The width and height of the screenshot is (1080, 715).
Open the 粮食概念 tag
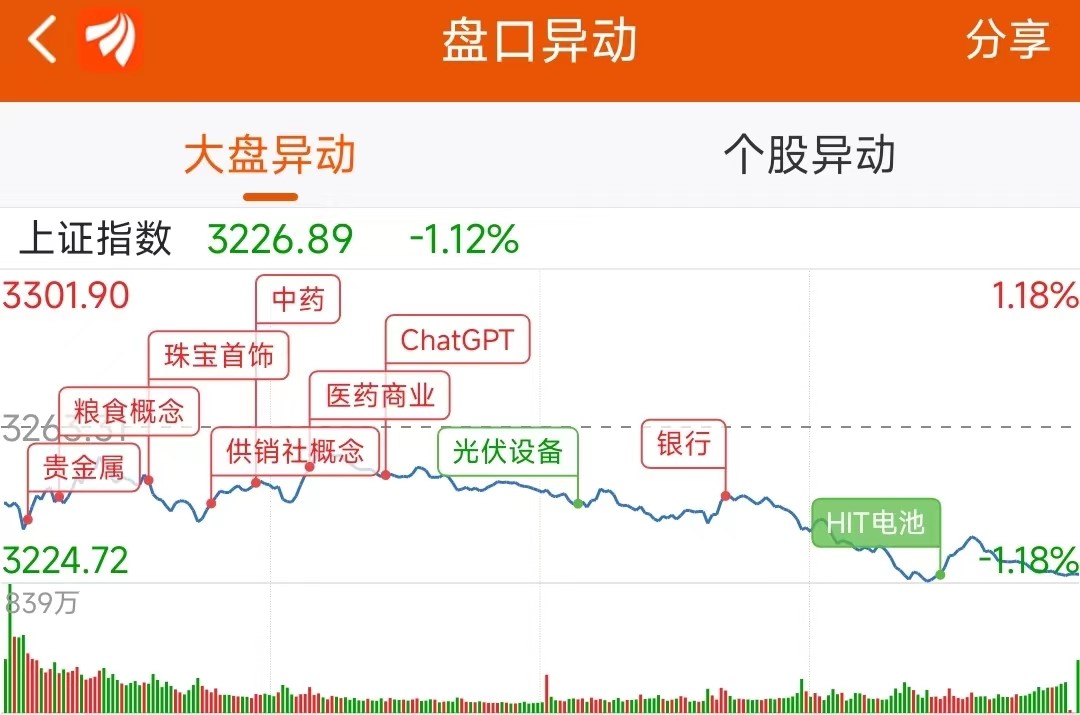pyautogui.click(x=129, y=410)
